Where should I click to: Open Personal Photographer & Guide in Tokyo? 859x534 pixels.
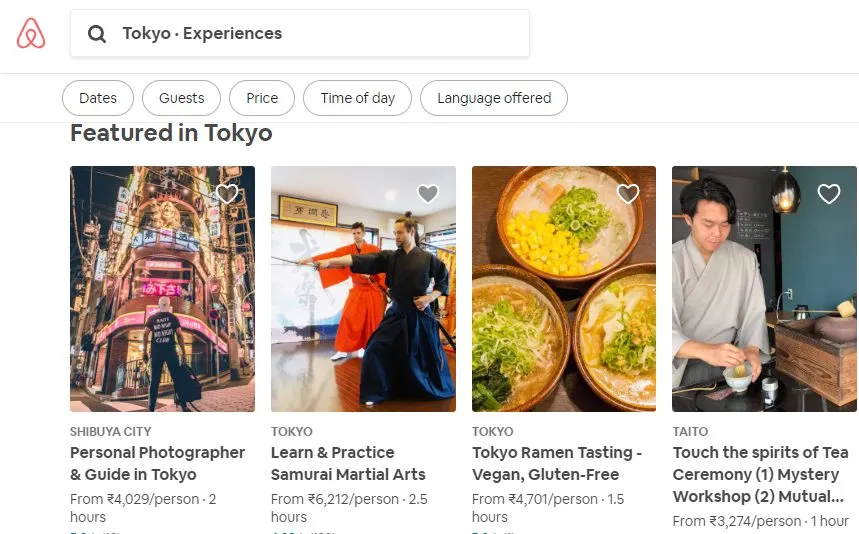pyautogui.click(x=157, y=463)
